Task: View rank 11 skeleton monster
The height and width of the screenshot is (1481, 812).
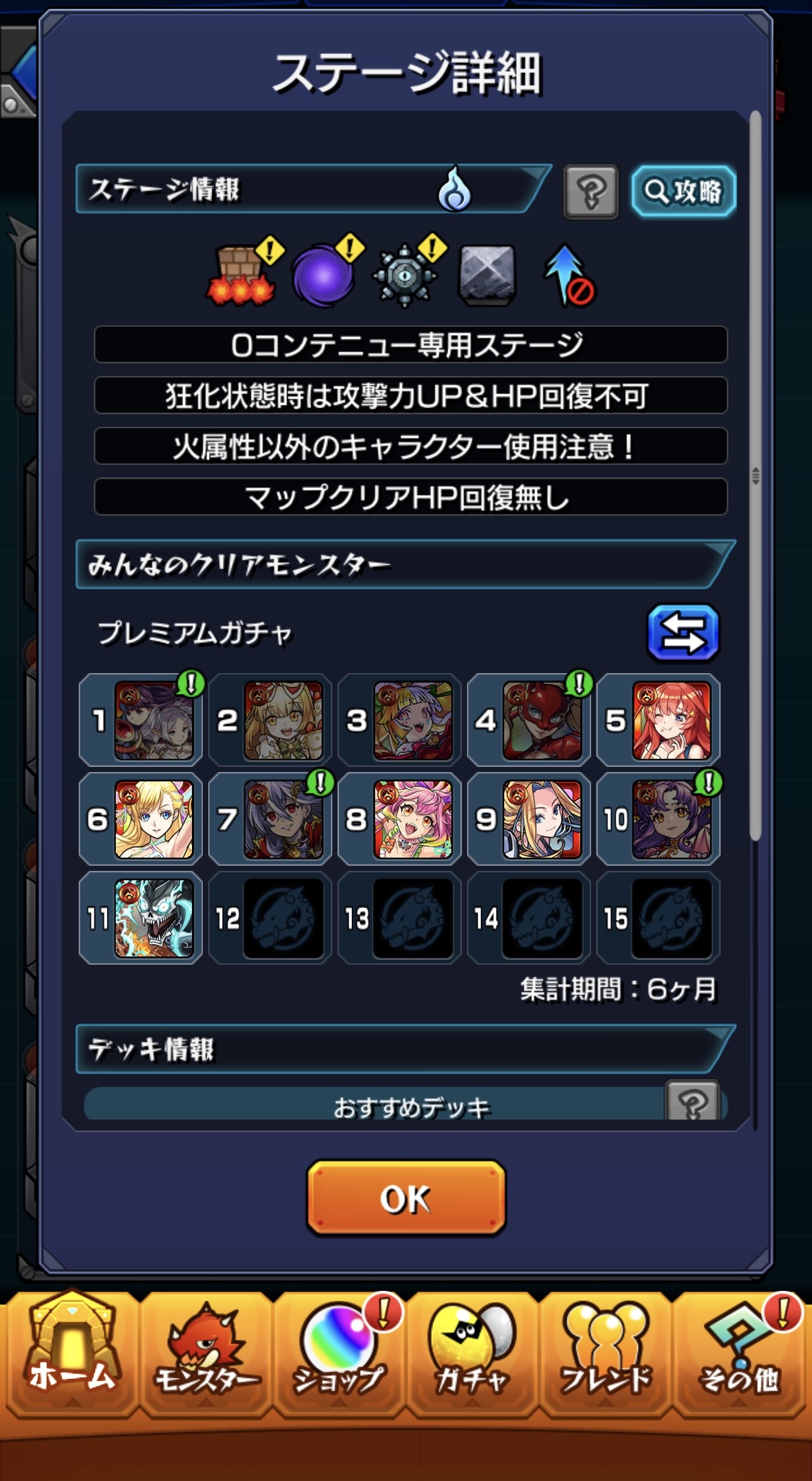Action: (x=154, y=918)
